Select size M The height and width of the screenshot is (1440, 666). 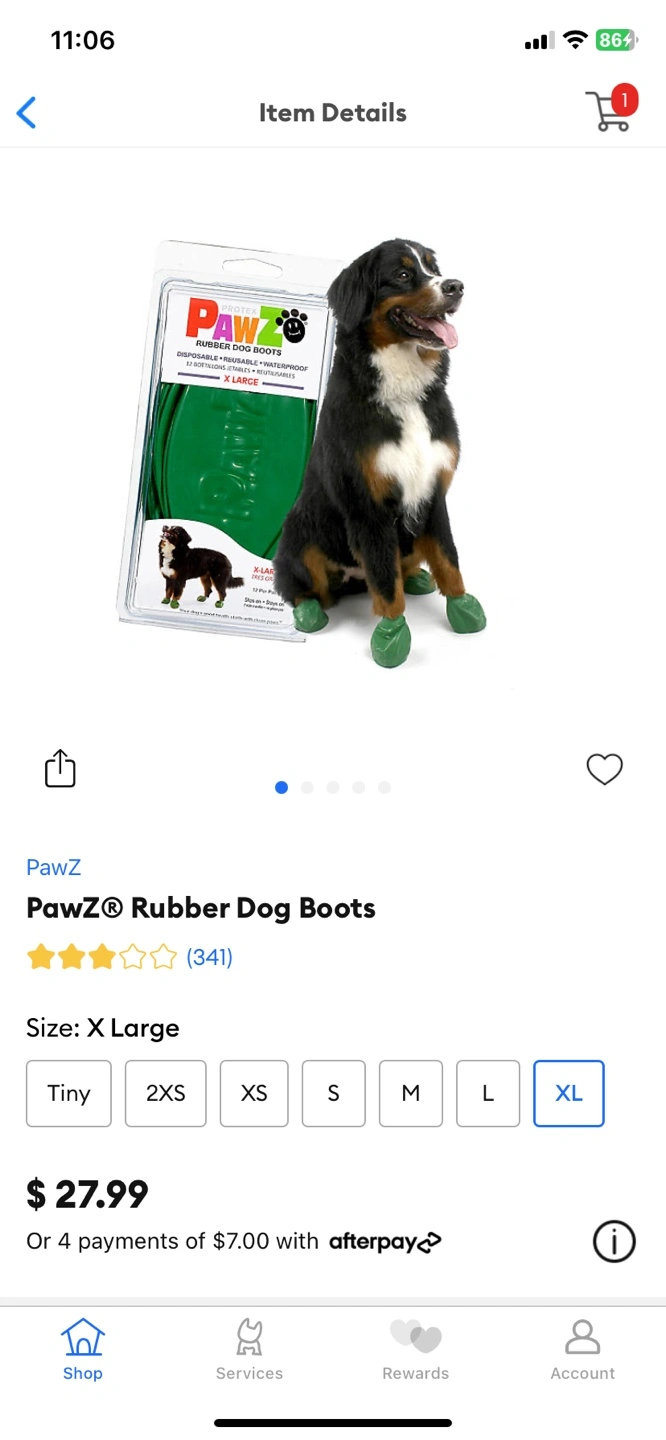[411, 1093]
